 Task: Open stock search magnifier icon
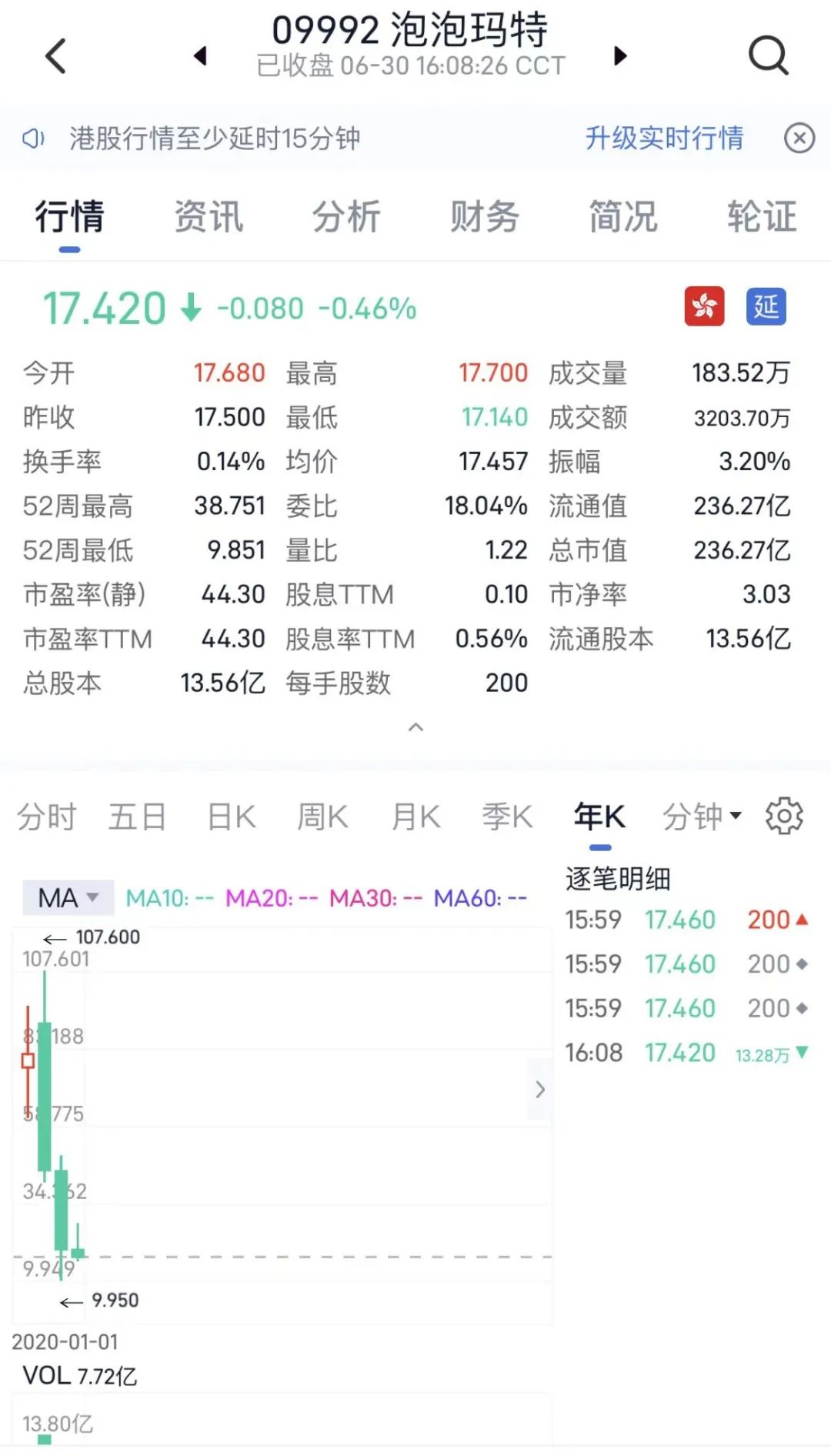click(769, 55)
